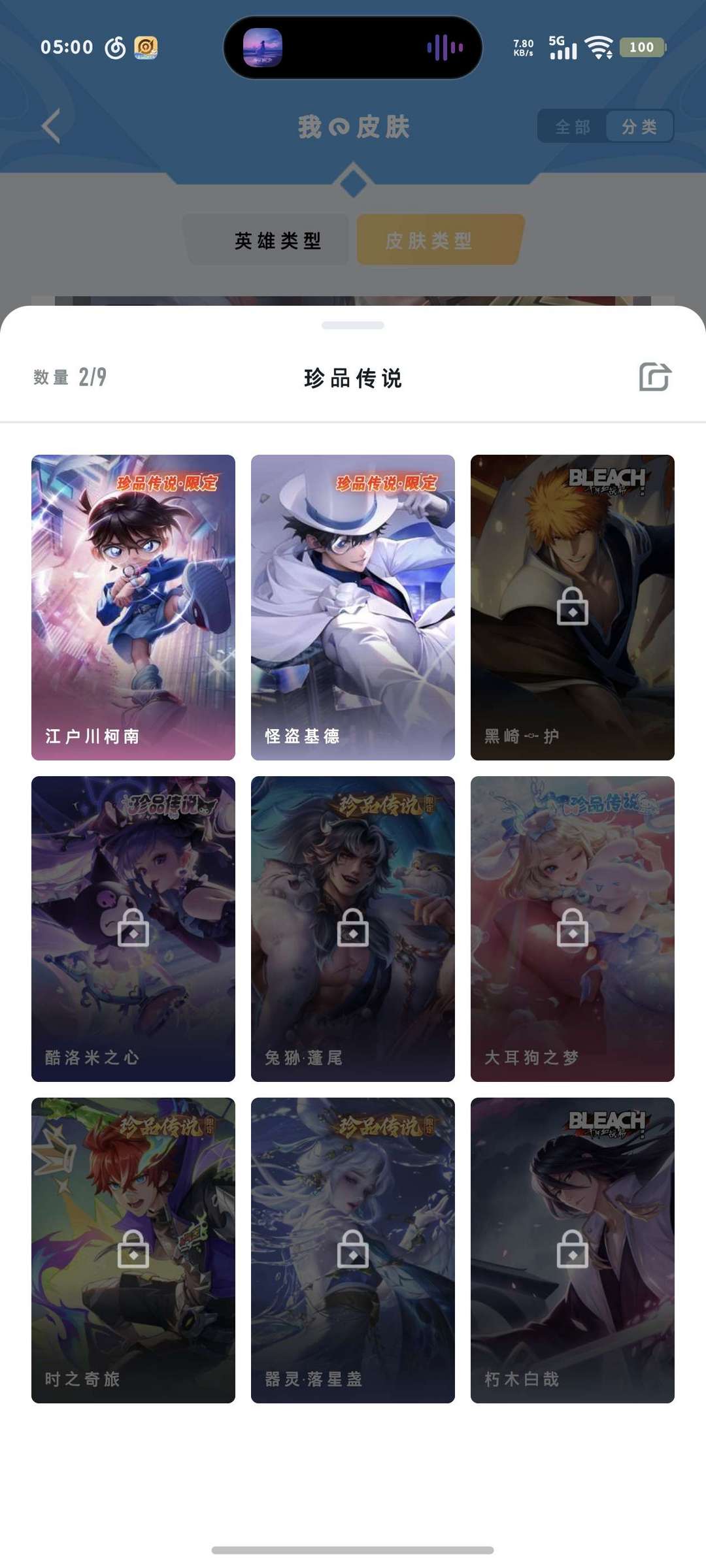Tap the Wi-Fi signal indicator
This screenshot has height=1568, width=706.
[x=599, y=46]
